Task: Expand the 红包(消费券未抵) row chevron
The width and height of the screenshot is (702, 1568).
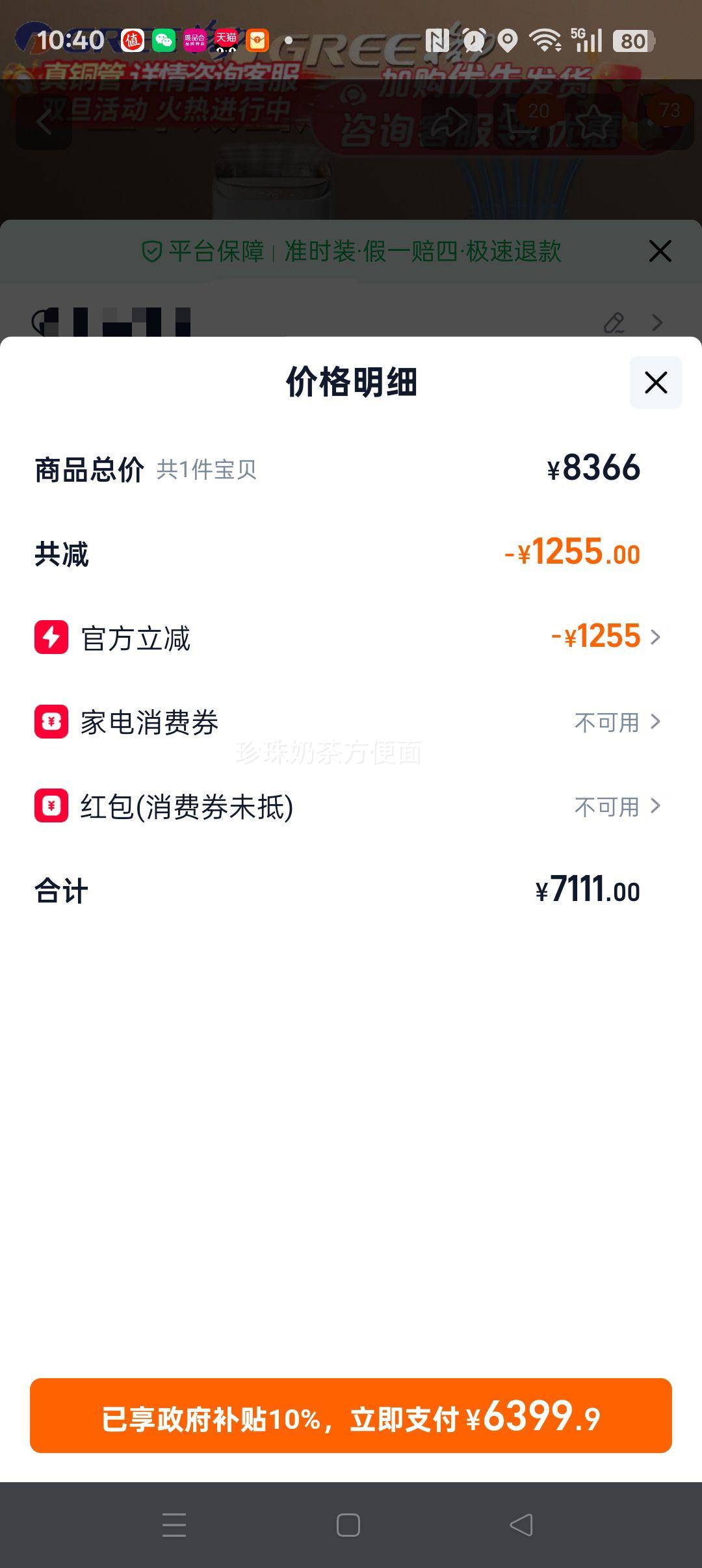Action: (x=657, y=807)
